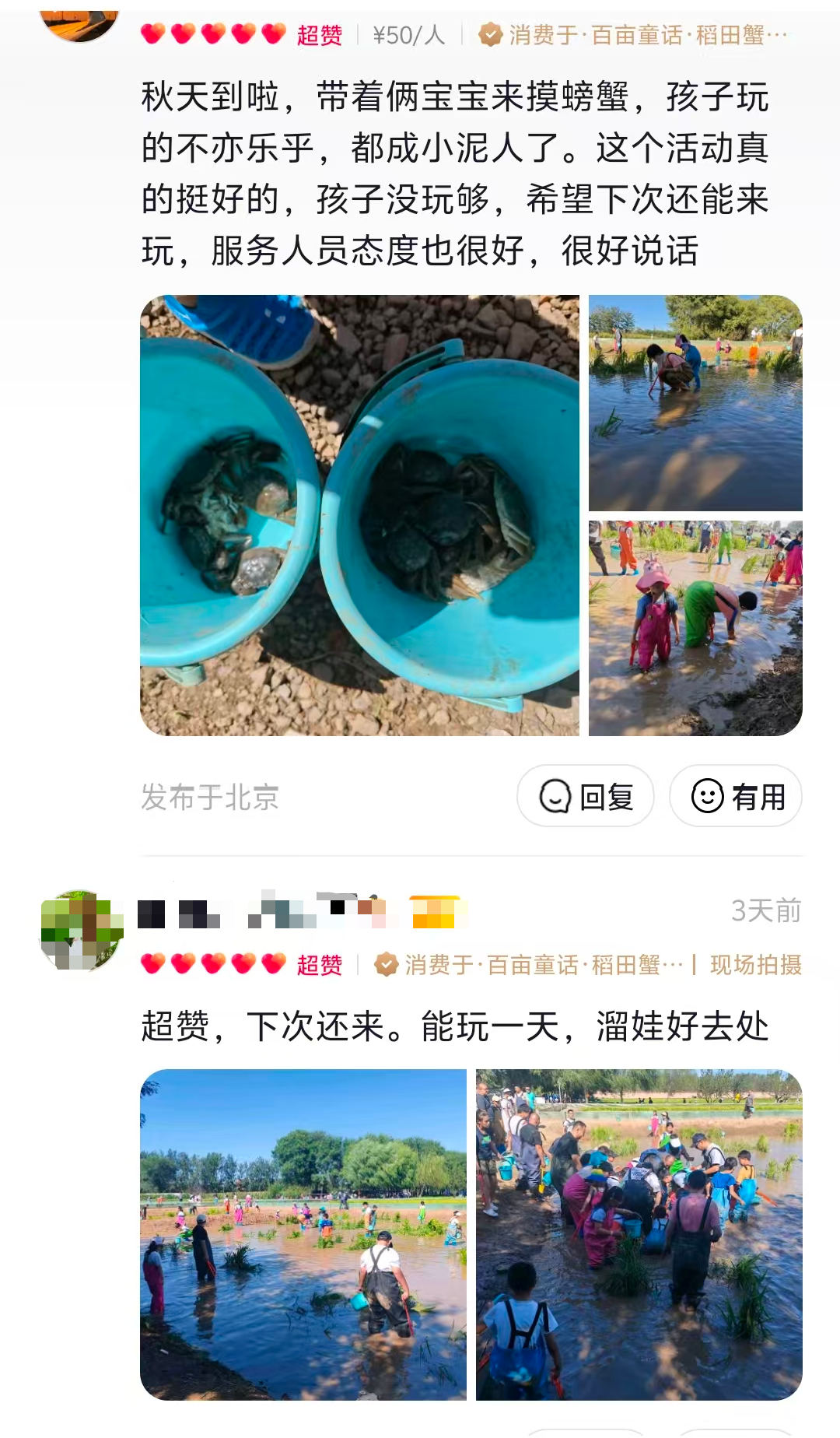840x1438 pixels.
Task: Mark the Beijing review as 有用
Action: 736,796
